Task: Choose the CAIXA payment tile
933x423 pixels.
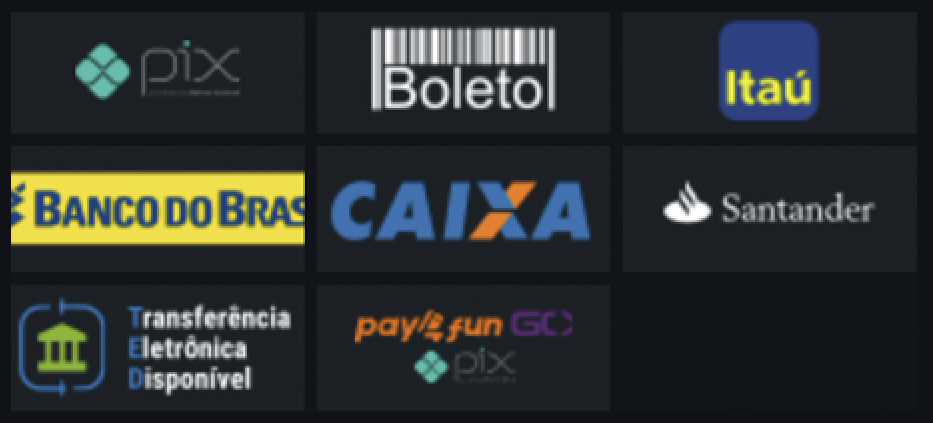Action: [463, 208]
